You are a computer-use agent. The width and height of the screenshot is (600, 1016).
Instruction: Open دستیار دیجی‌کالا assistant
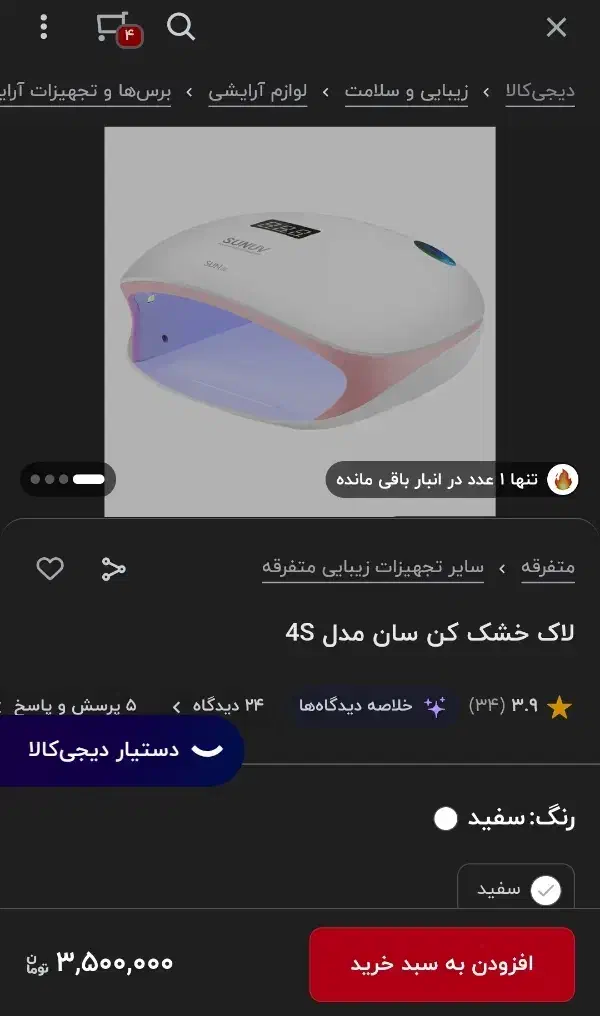pyautogui.click(x=120, y=750)
